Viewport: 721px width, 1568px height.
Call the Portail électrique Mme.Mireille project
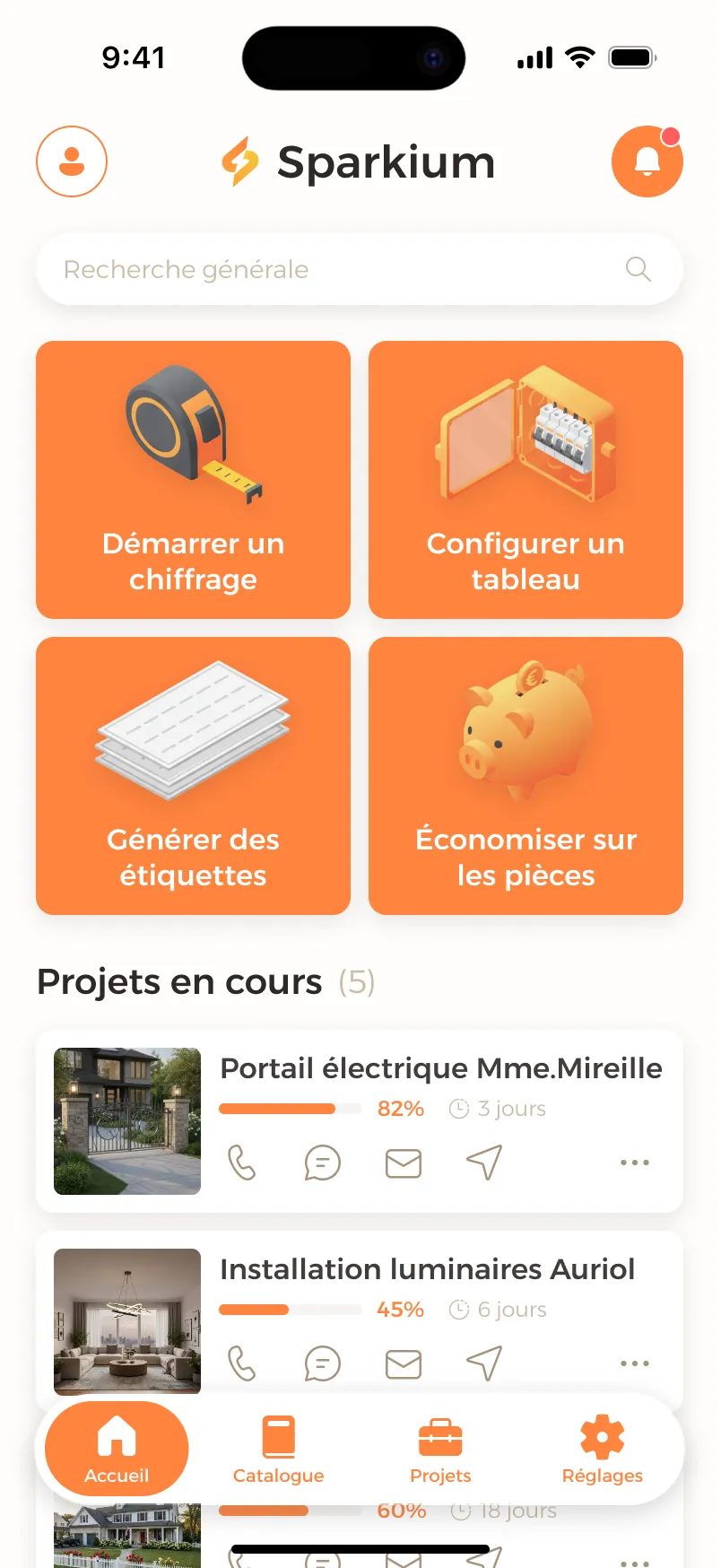coord(242,1162)
